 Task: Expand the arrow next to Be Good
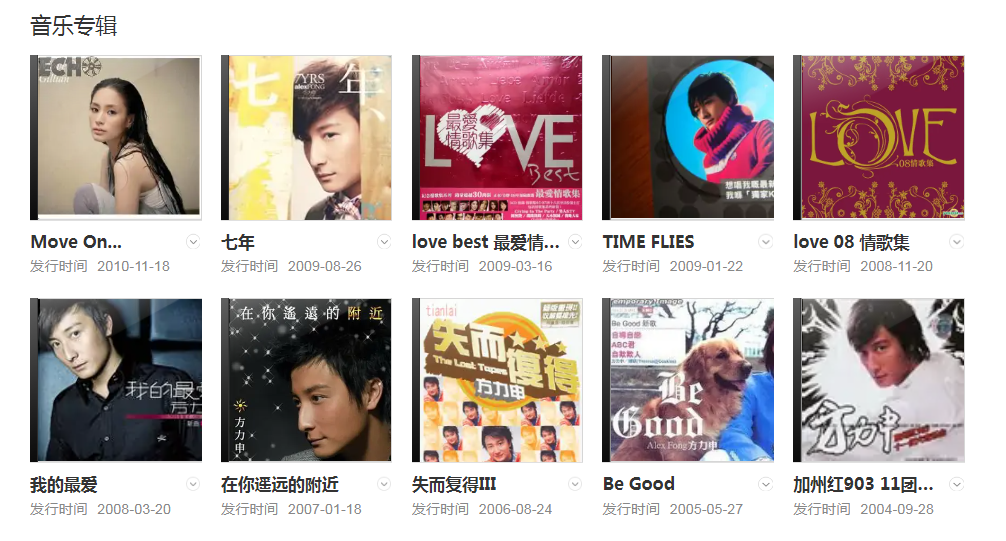[766, 484]
